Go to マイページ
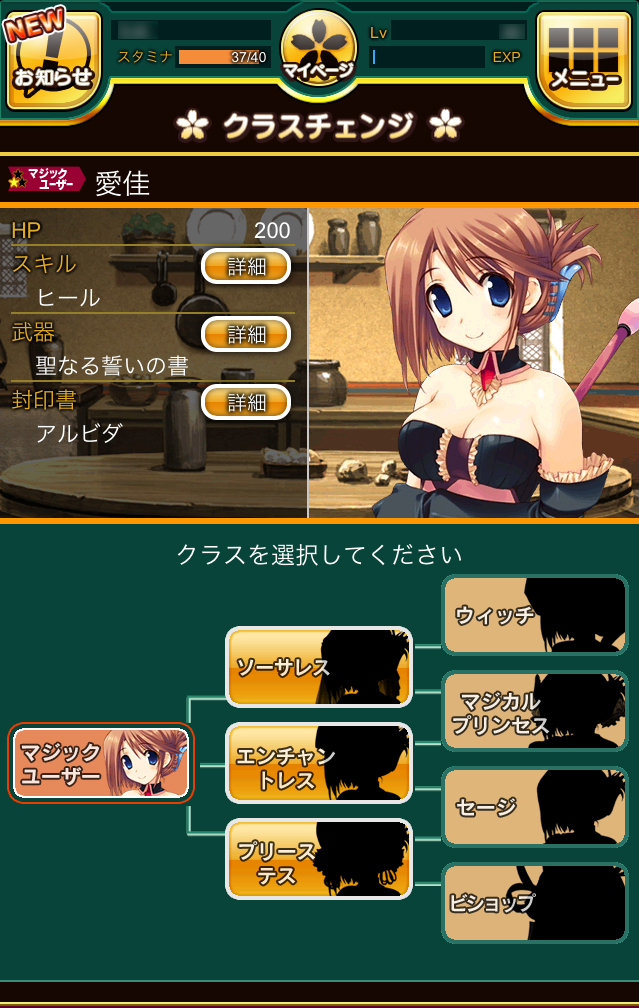 [x=319, y=53]
